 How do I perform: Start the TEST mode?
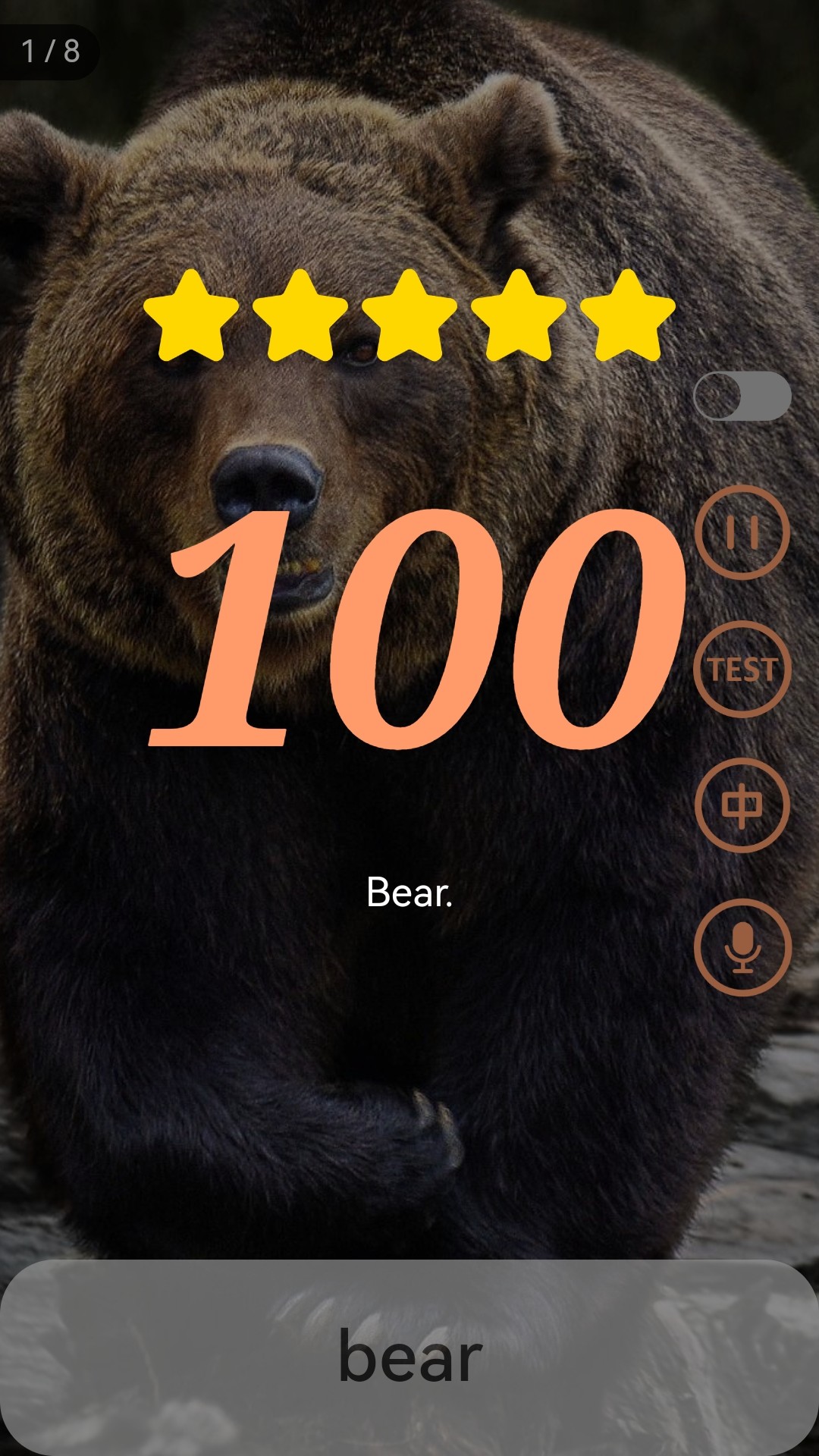pos(742,669)
